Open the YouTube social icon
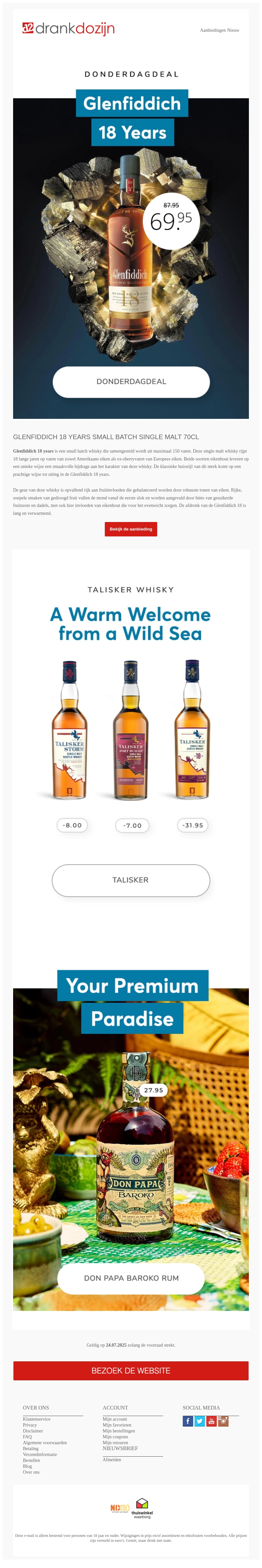This screenshot has height=1568, width=262. click(x=212, y=1421)
